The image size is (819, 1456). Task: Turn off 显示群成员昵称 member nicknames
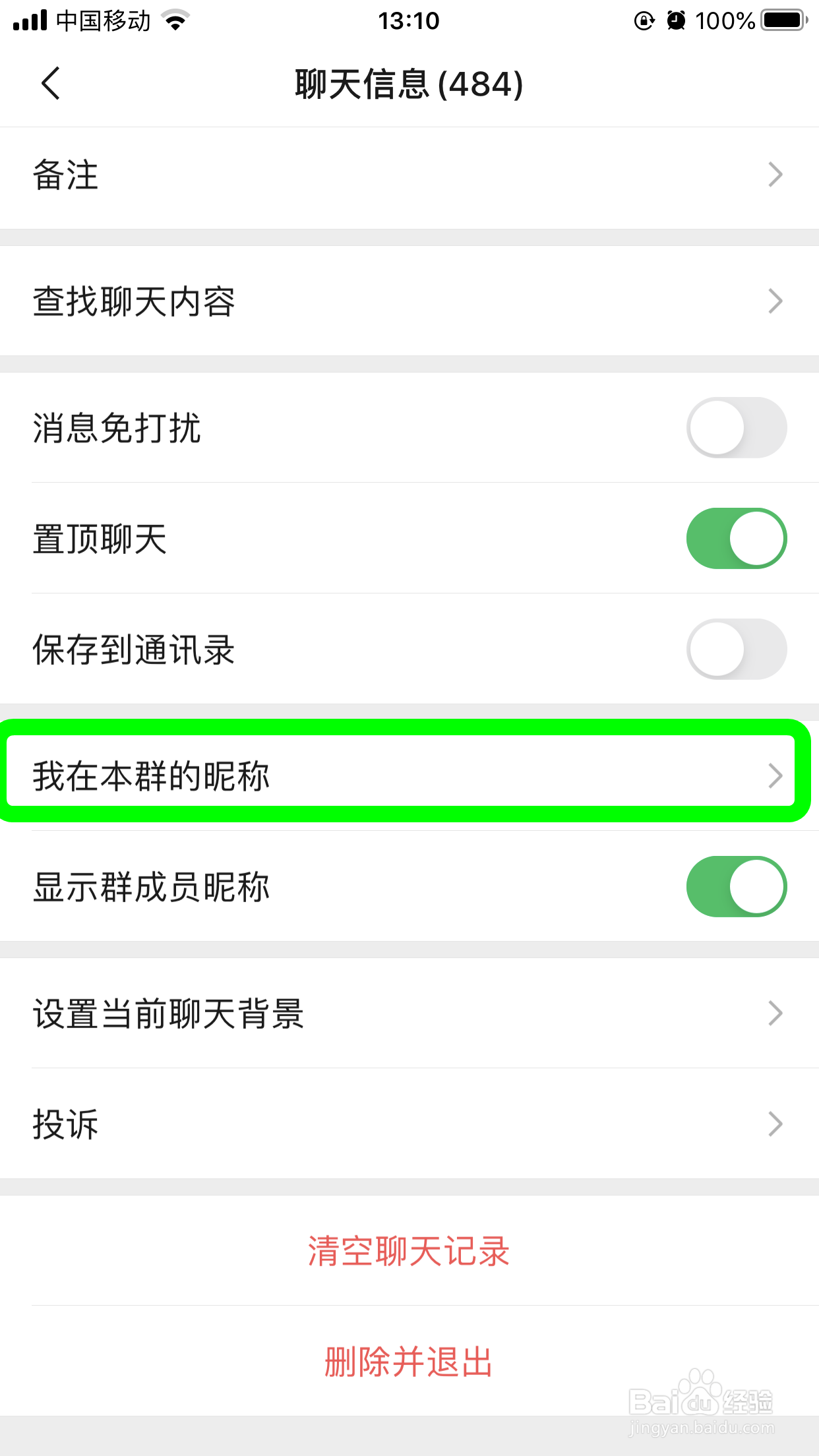tap(735, 886)
